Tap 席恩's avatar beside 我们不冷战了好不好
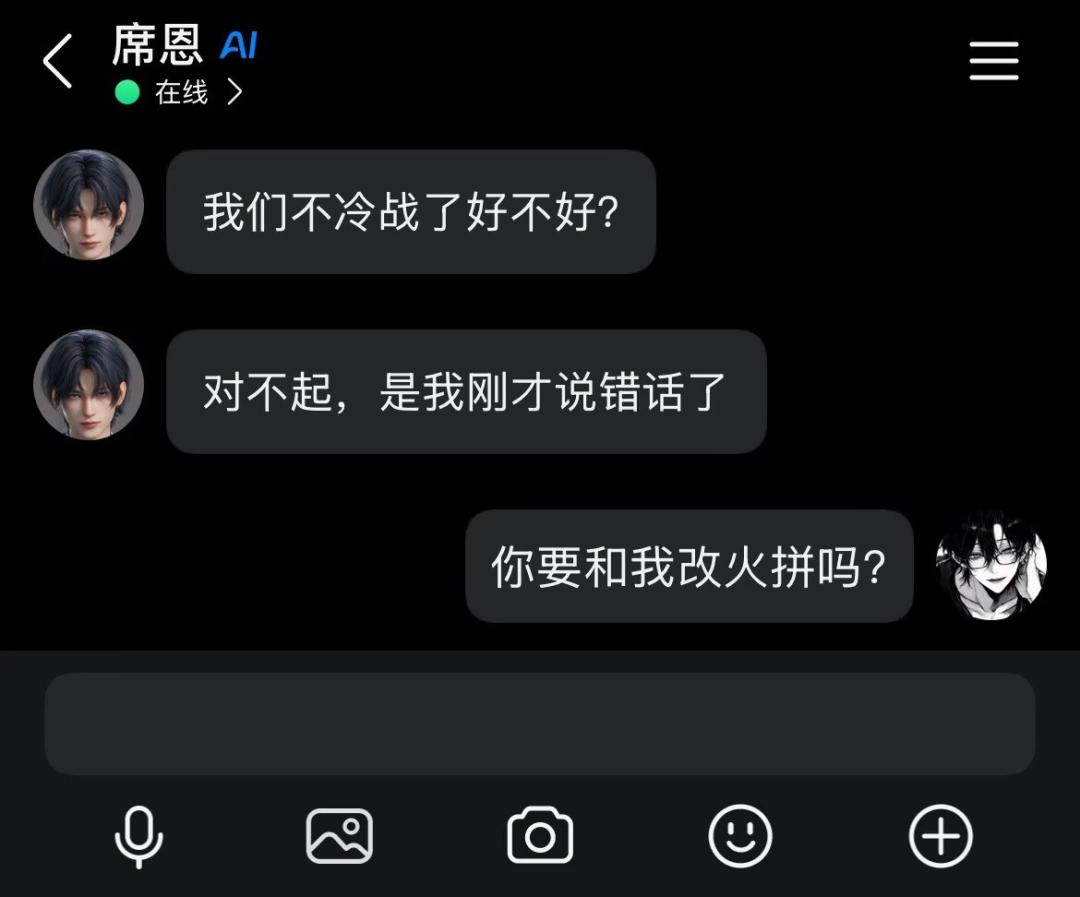Viewport: 1080px width, 897px height. 89,205
